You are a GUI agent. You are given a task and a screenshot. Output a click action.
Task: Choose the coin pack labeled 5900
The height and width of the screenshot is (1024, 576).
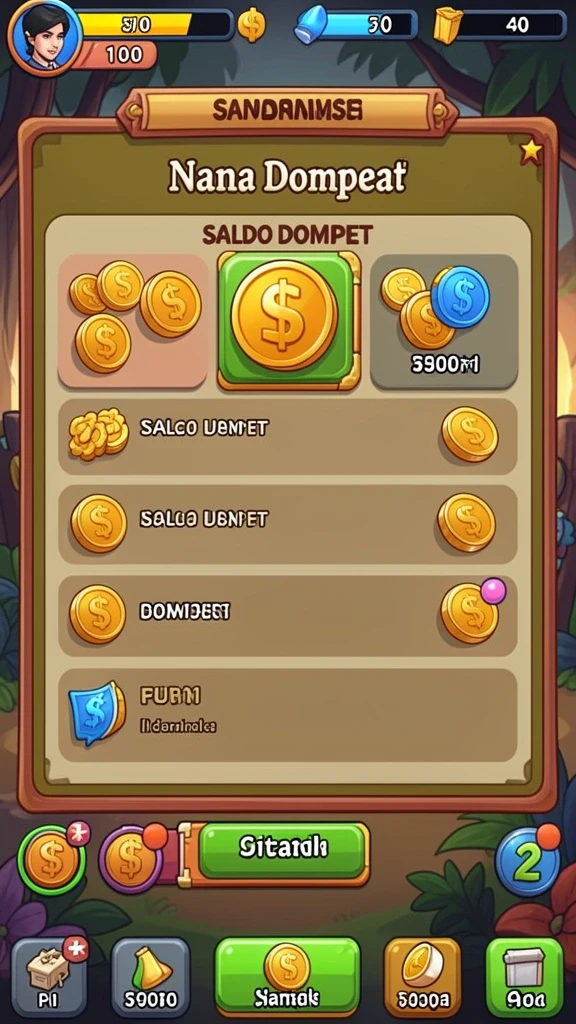(x=444, y=320)
